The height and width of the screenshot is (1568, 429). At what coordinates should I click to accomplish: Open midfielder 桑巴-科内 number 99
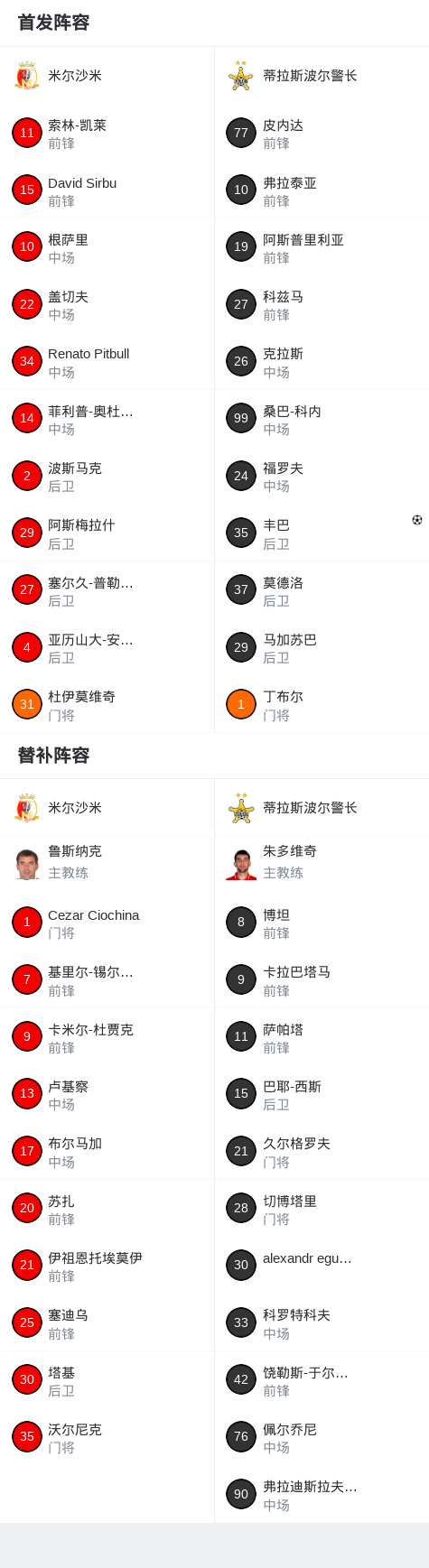pyautogui.click(x=322, y=419)
